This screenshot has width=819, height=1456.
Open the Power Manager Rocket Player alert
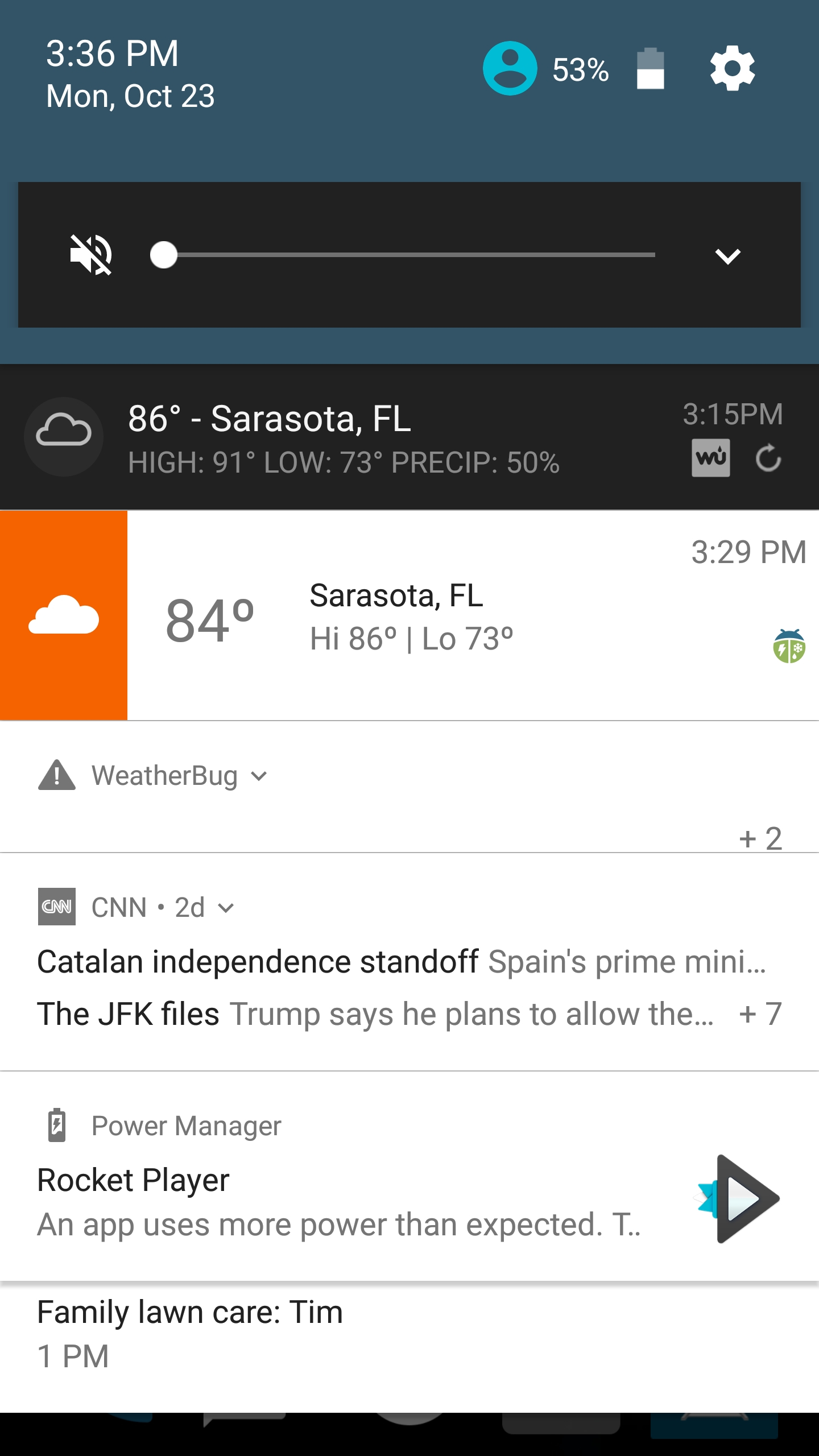coord(409,1176)
